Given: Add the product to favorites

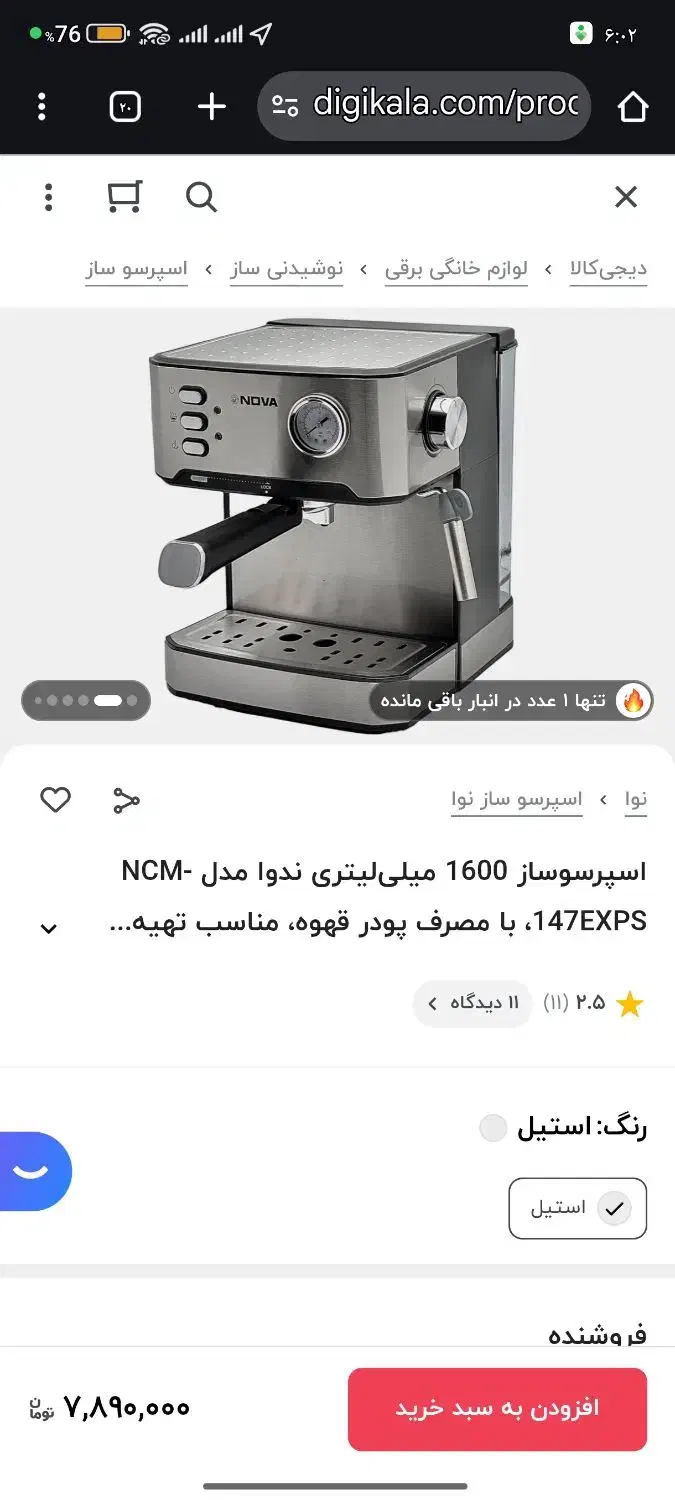Looking at the screenshot, I should click(x=55, y=800).
